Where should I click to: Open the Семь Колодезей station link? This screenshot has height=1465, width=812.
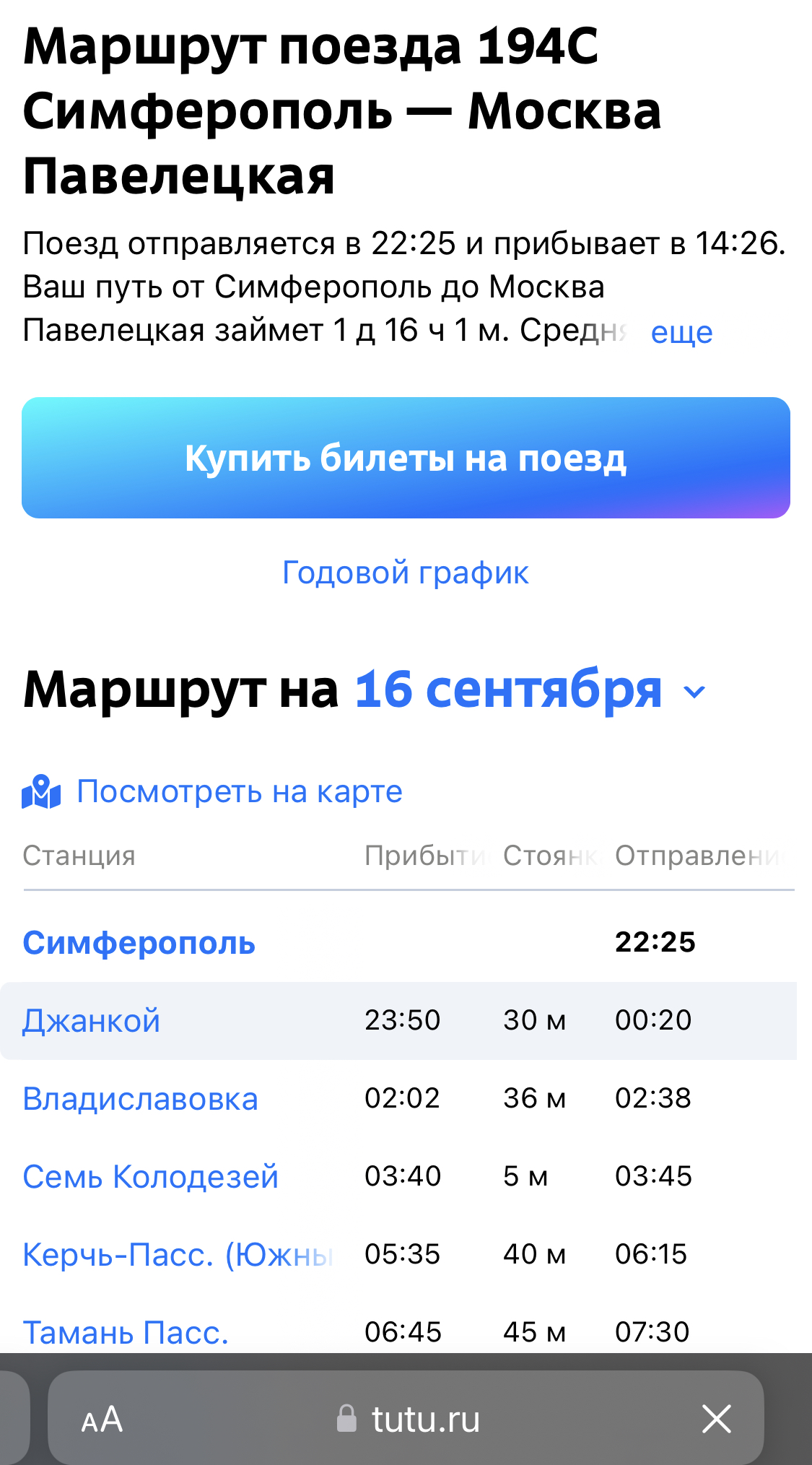point(150,1177)
